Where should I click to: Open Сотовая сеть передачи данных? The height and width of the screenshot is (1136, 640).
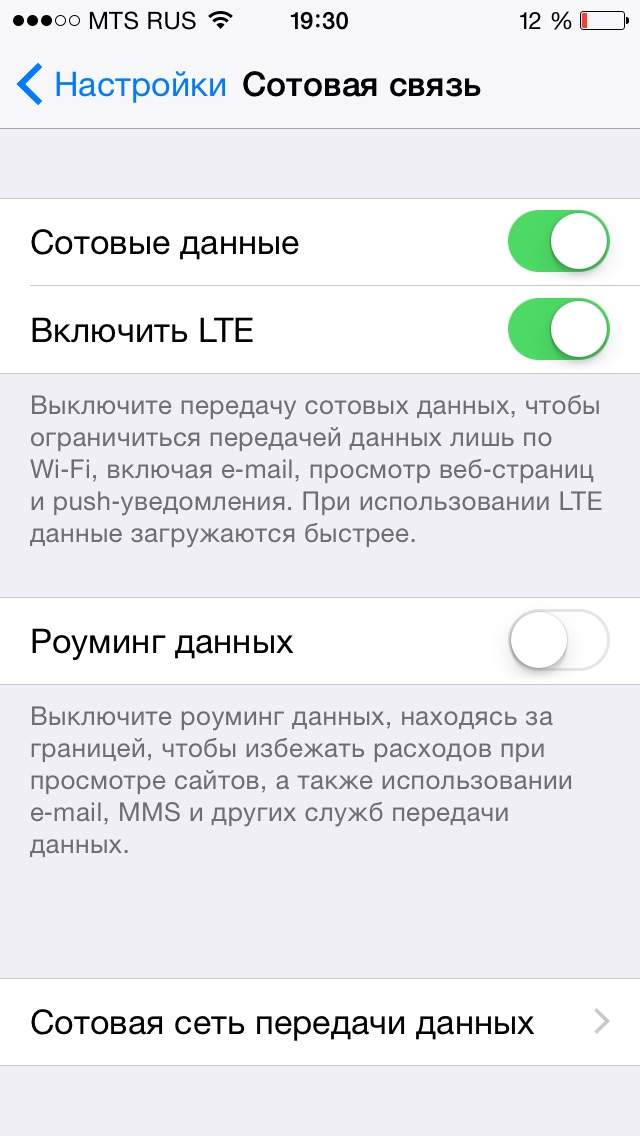(320, 1022)
